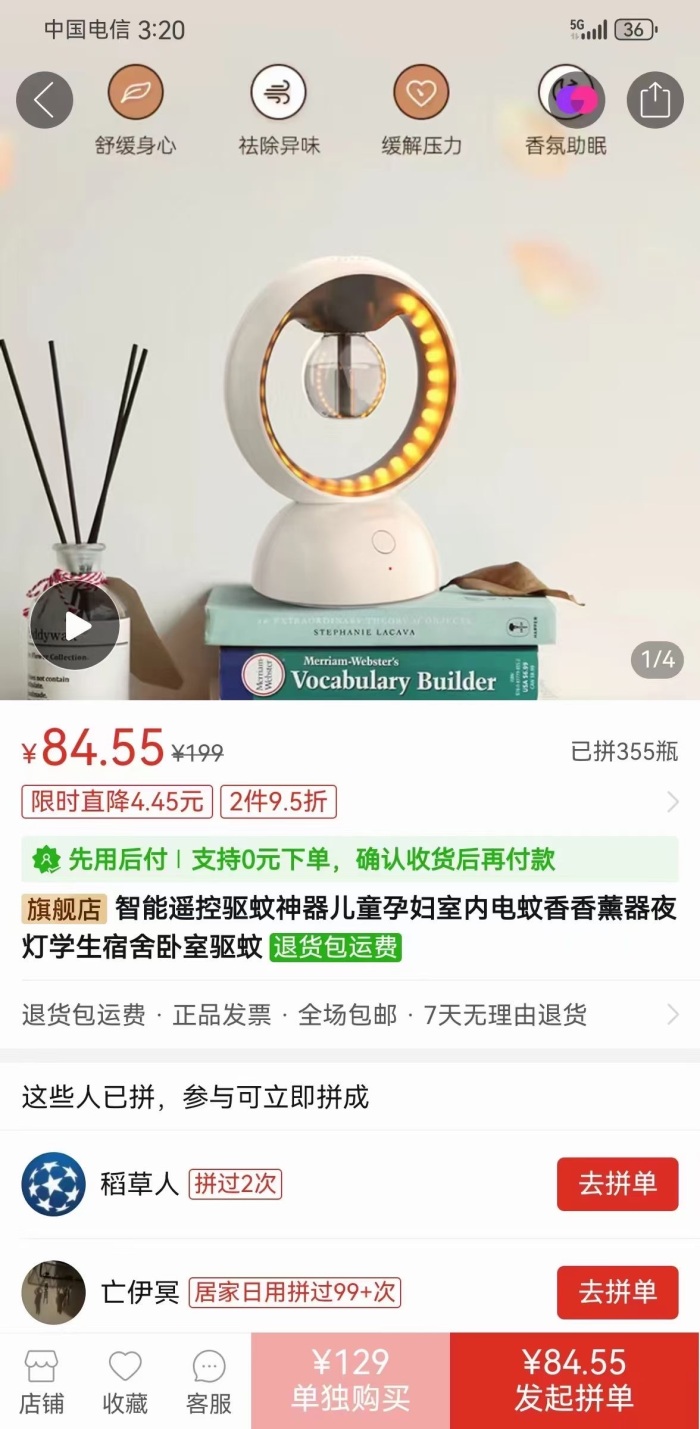Tap the circular floating icon beside share

point(568,95)
